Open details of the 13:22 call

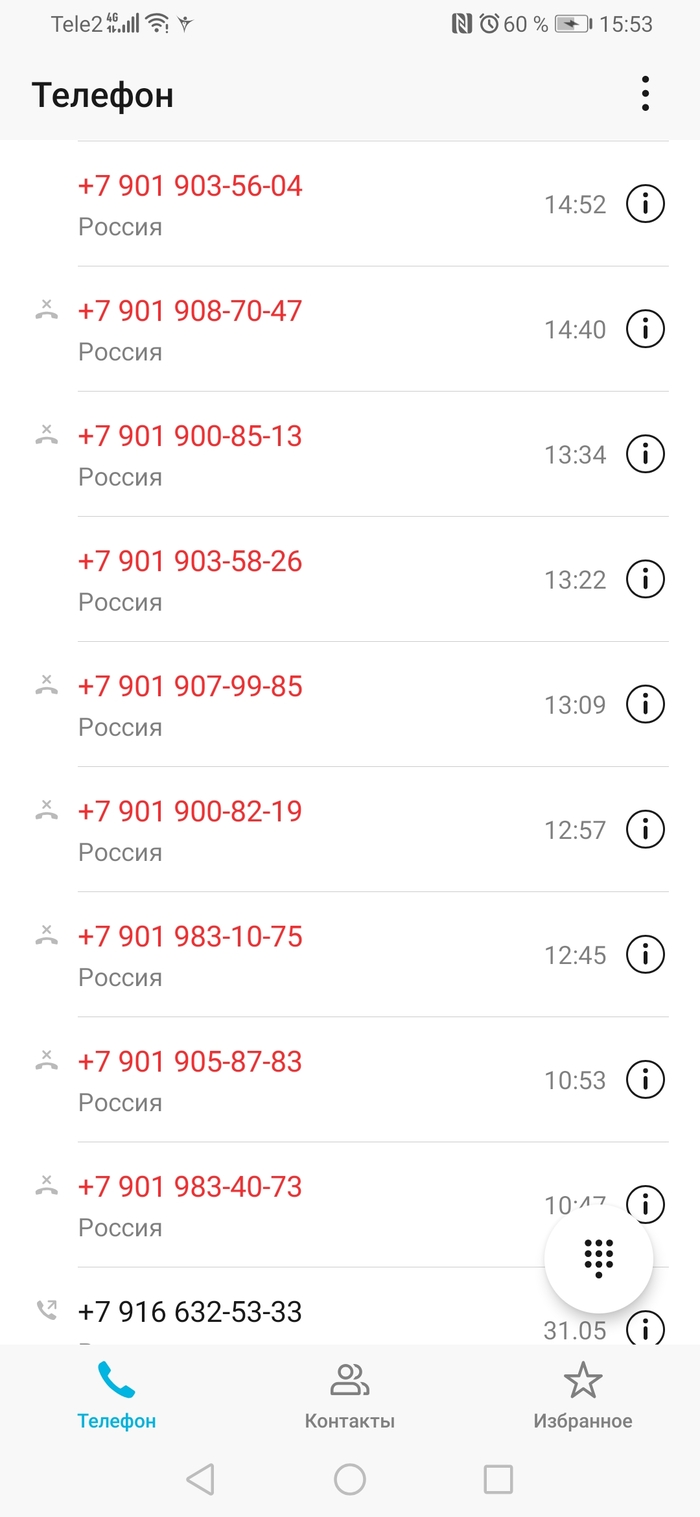click(x=645, y=579)
